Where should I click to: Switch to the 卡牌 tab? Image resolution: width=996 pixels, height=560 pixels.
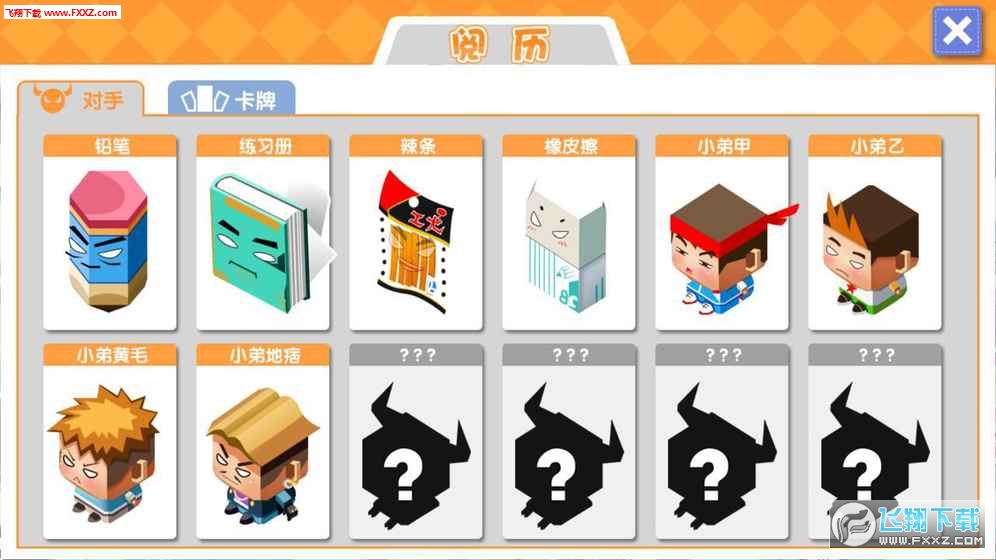[x=232, y=100]
